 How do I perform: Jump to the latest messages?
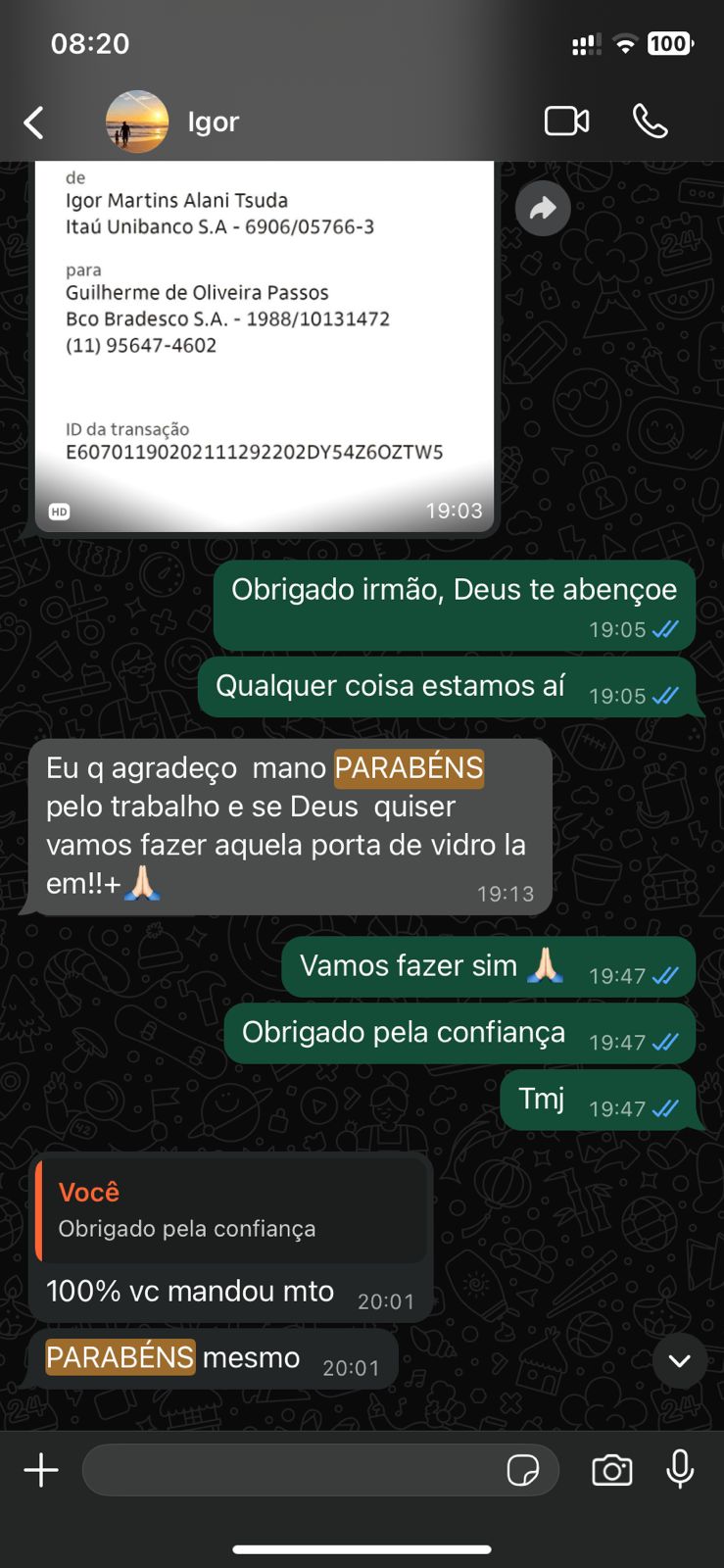679,1360
